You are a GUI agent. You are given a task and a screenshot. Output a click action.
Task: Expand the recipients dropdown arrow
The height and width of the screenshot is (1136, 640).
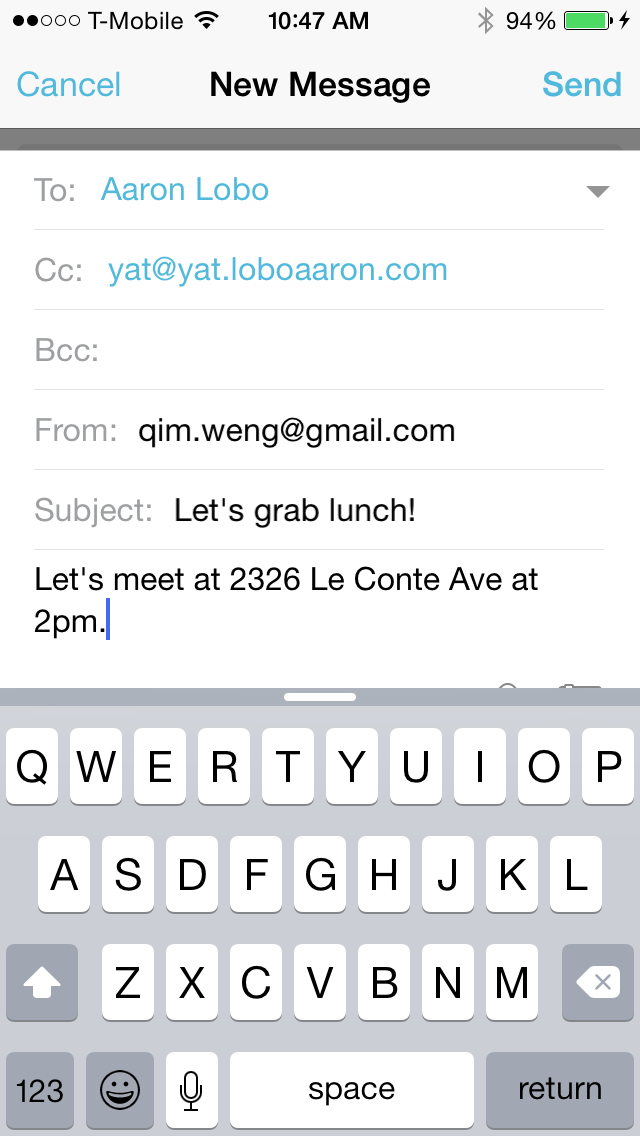tap(597, 191)
